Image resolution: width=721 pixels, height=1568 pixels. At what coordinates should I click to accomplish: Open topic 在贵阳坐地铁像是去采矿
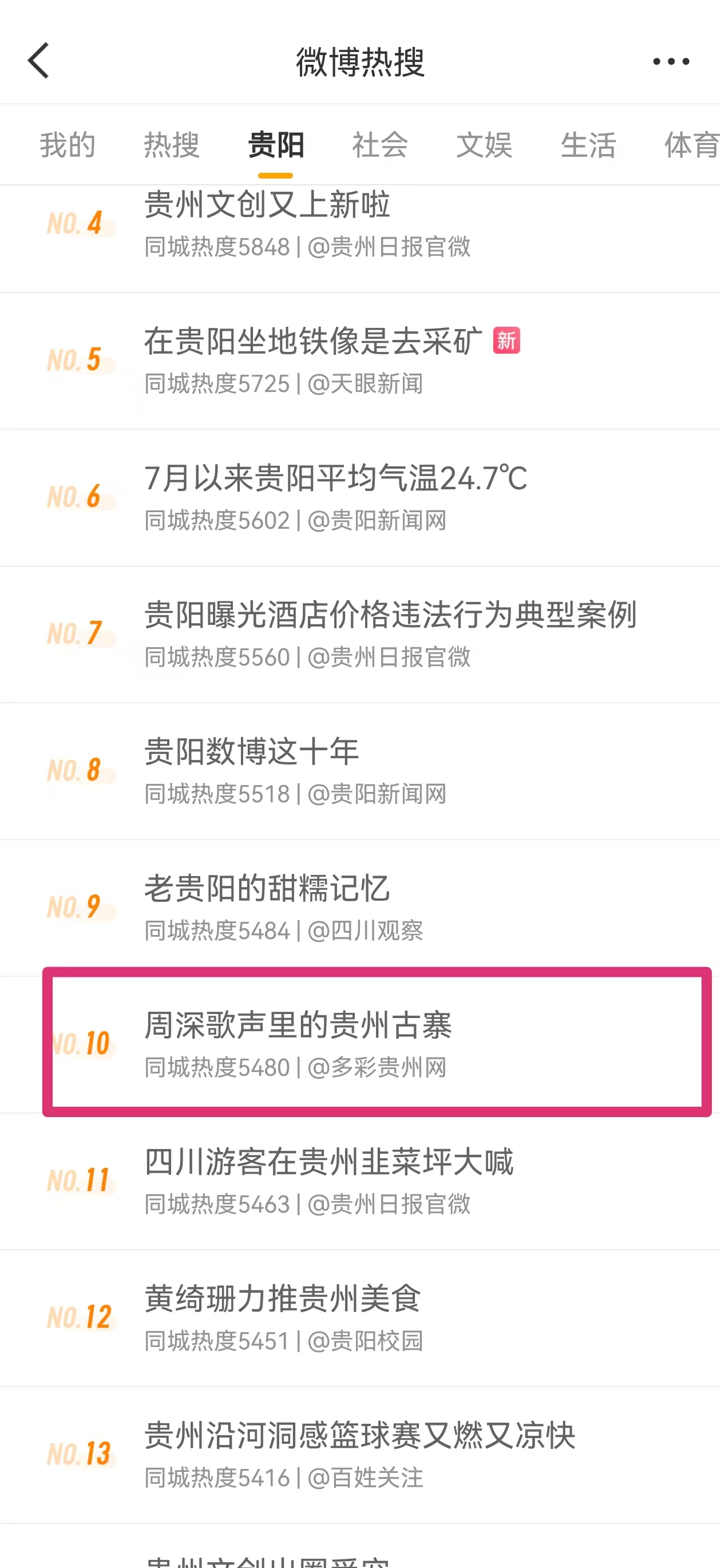(360, 361)
